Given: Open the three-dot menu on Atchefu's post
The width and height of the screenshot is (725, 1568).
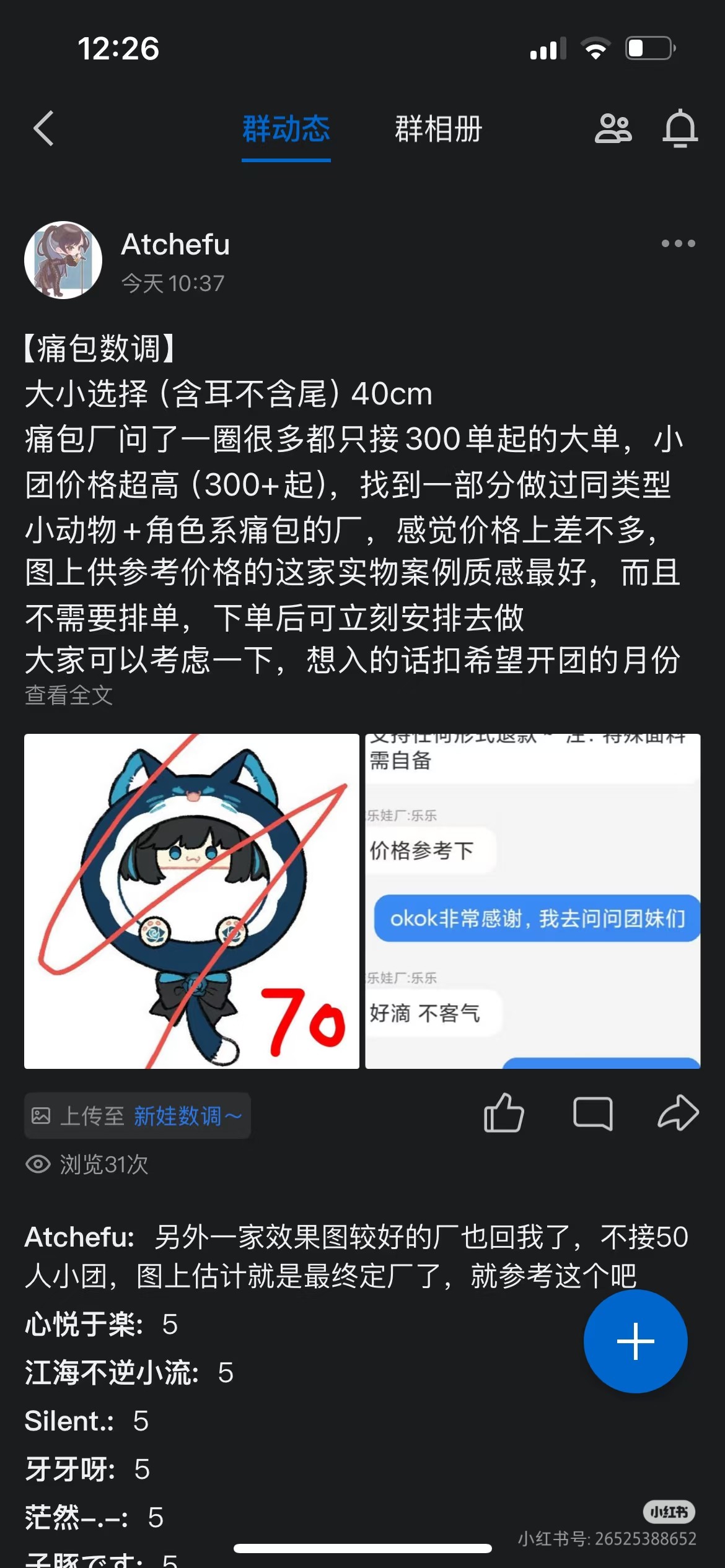Looking at the screenshot, I should coord(678,243).
